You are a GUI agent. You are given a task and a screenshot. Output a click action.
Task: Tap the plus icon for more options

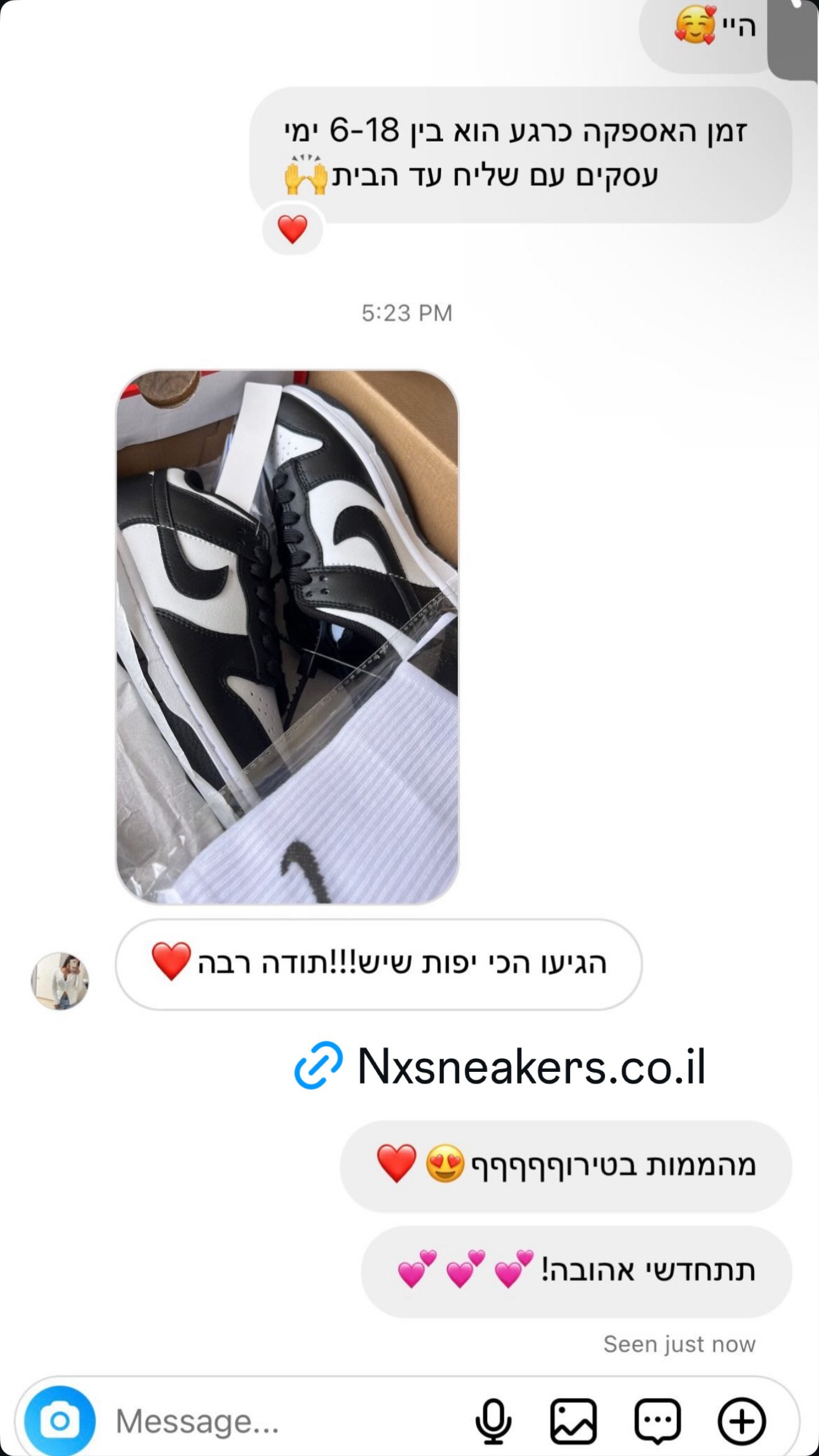click(741, 1421)
